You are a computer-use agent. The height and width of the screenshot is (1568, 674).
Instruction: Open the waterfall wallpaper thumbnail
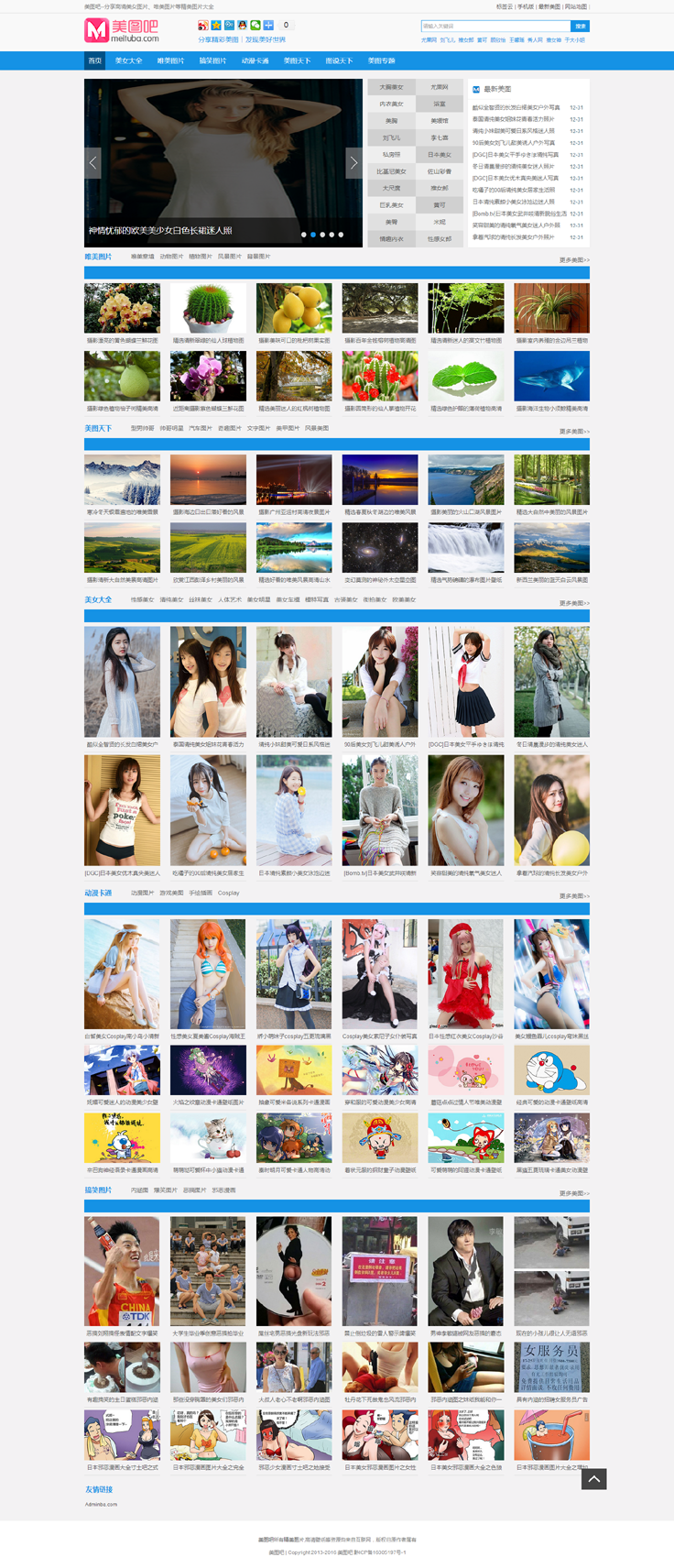pyautogui.click(x=465, y=548)
